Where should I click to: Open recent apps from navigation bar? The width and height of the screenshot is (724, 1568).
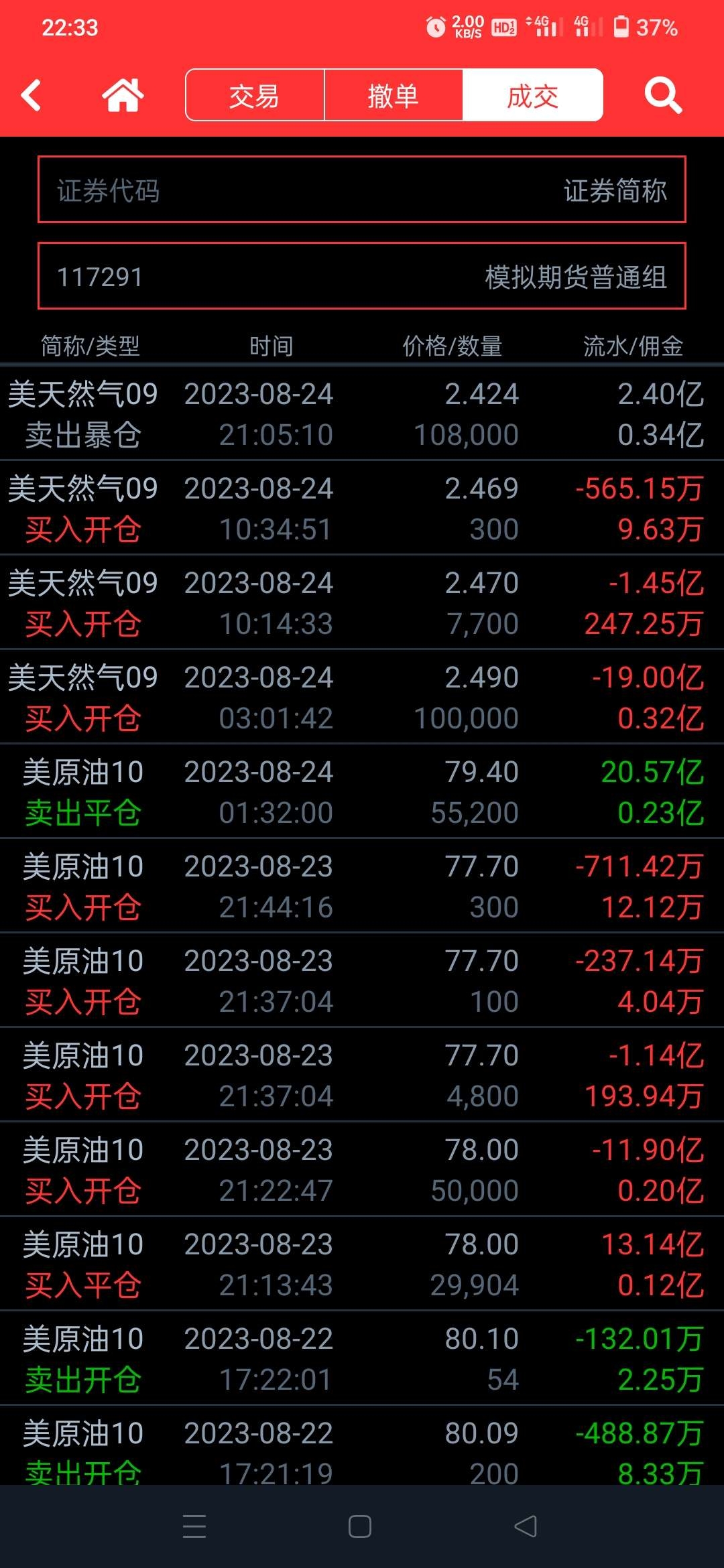[194, 1526]
